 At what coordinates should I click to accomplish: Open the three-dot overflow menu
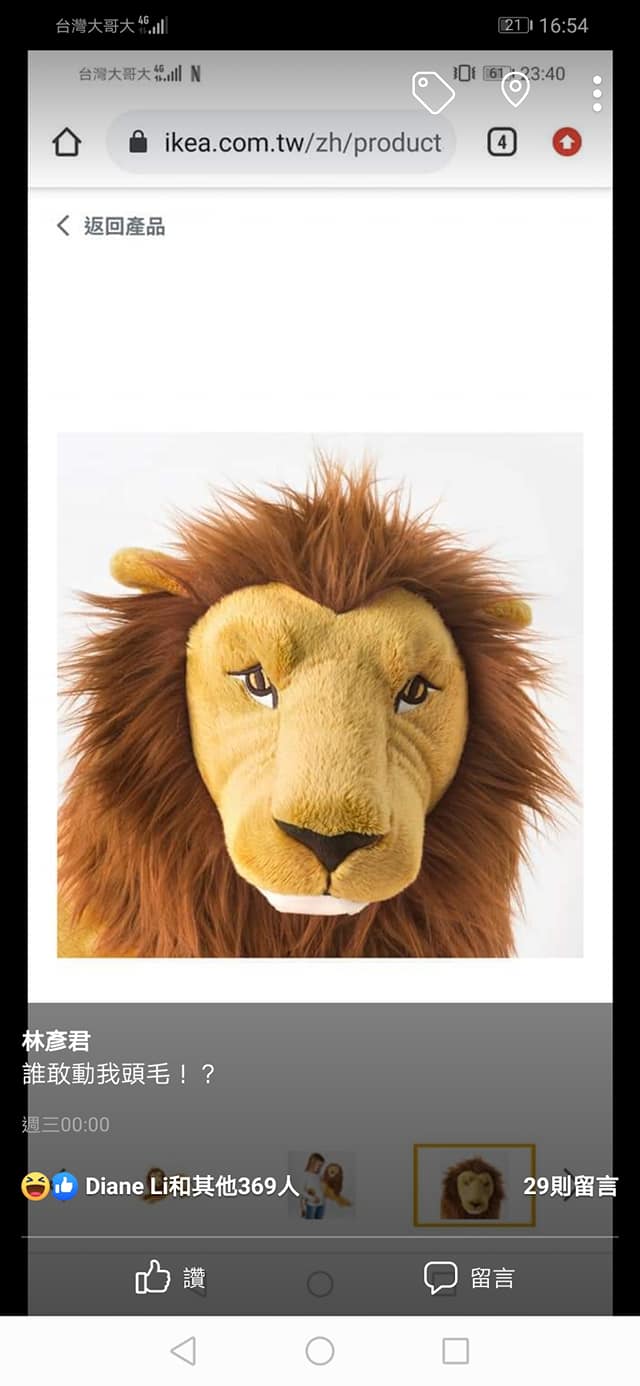pos(597,93)
